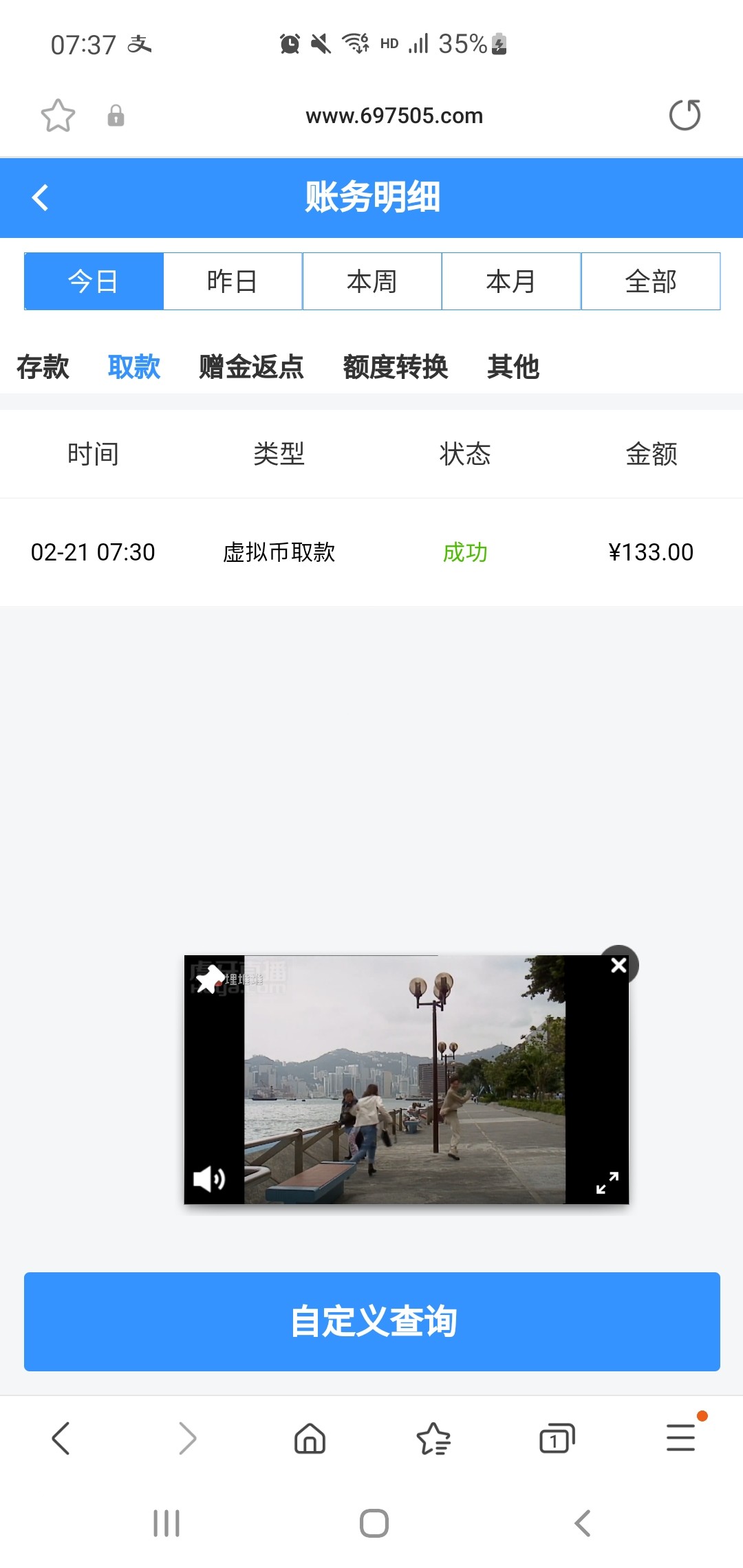Close the floating video player

click(618, 965)
